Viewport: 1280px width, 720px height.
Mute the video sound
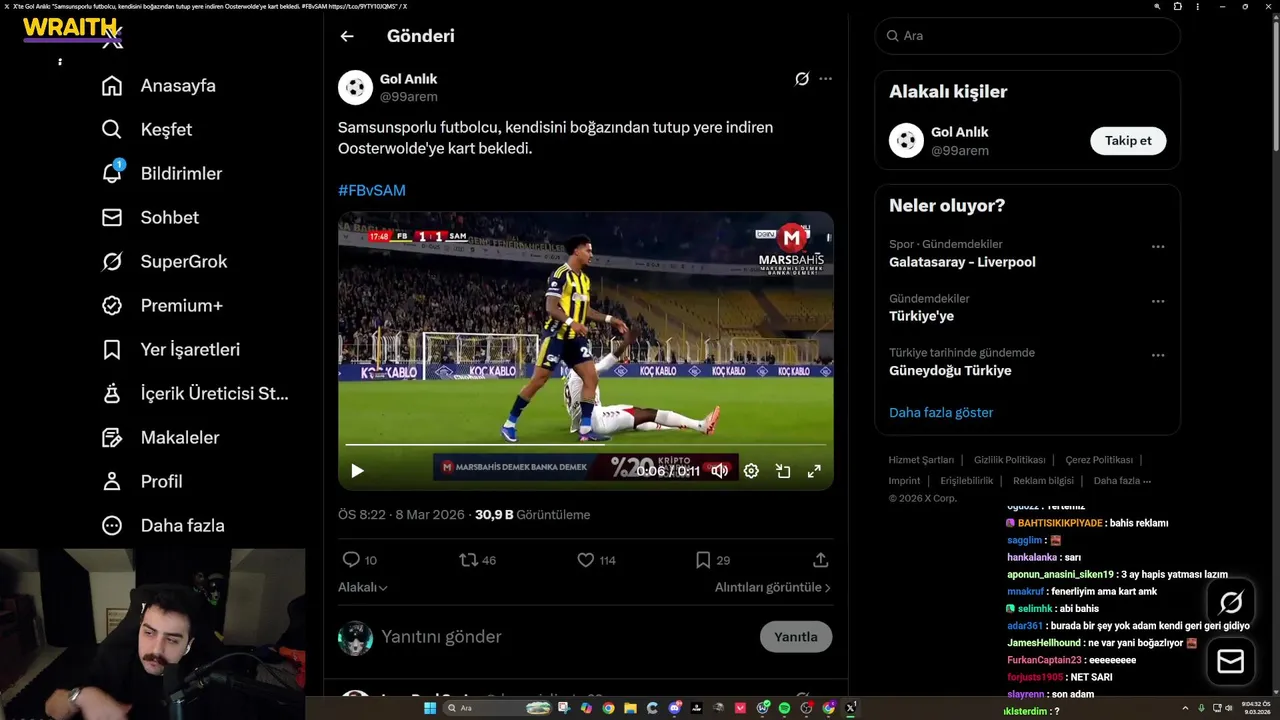719,471
